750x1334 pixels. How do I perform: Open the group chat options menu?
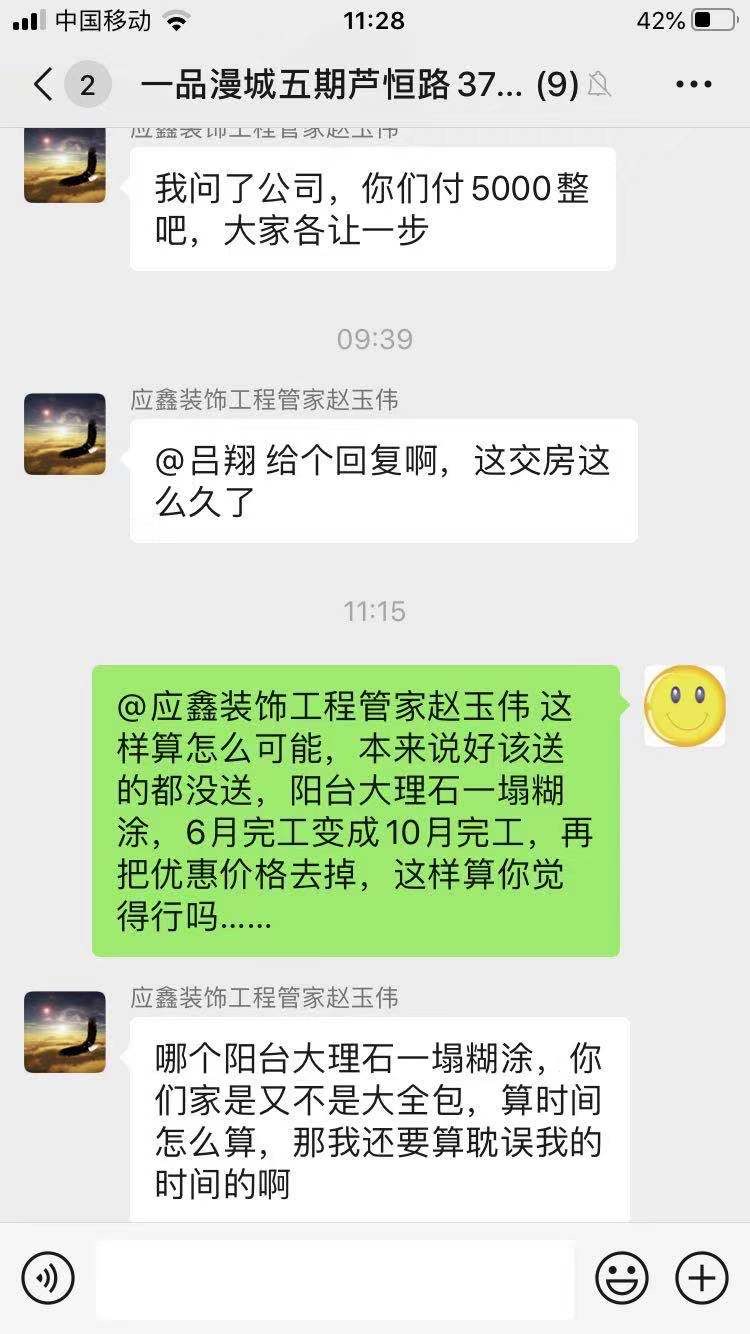pos(693,86)
